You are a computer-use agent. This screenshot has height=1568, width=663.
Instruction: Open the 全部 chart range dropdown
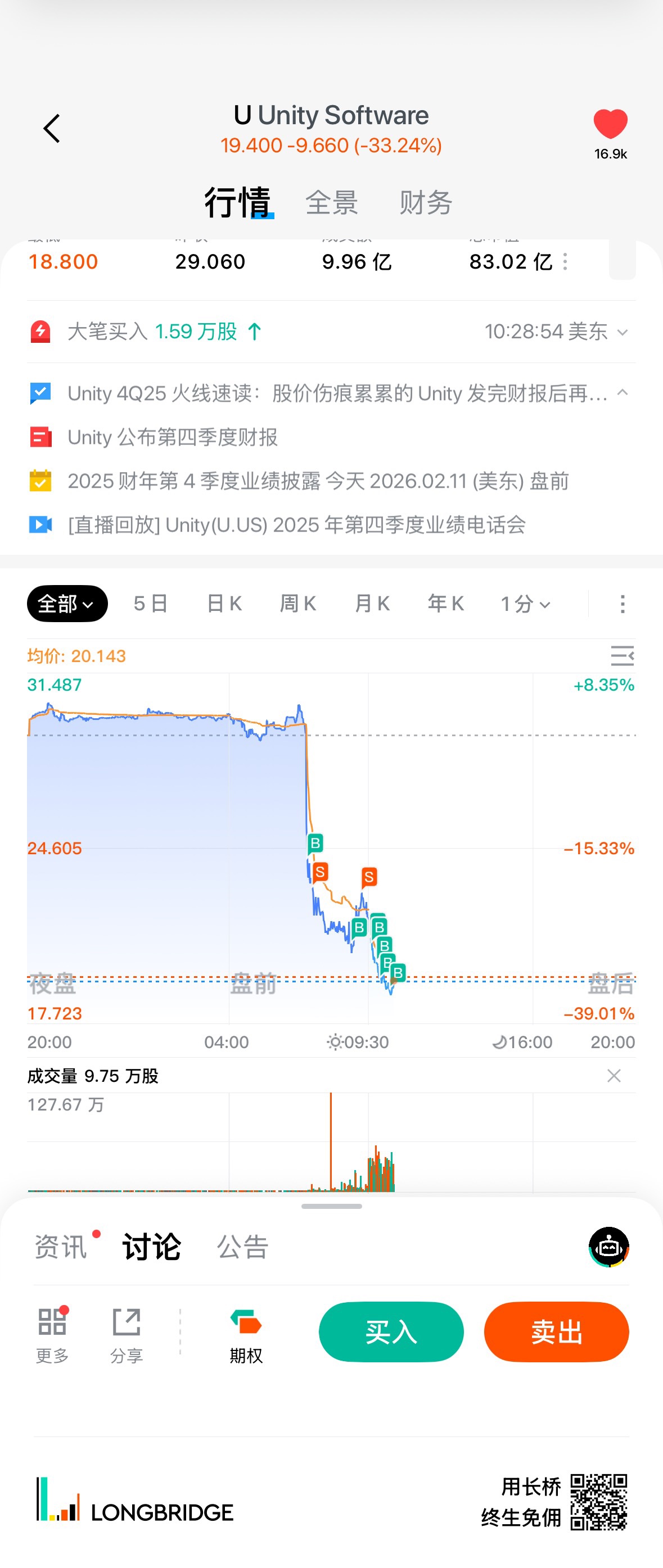(x=67, y=604)
